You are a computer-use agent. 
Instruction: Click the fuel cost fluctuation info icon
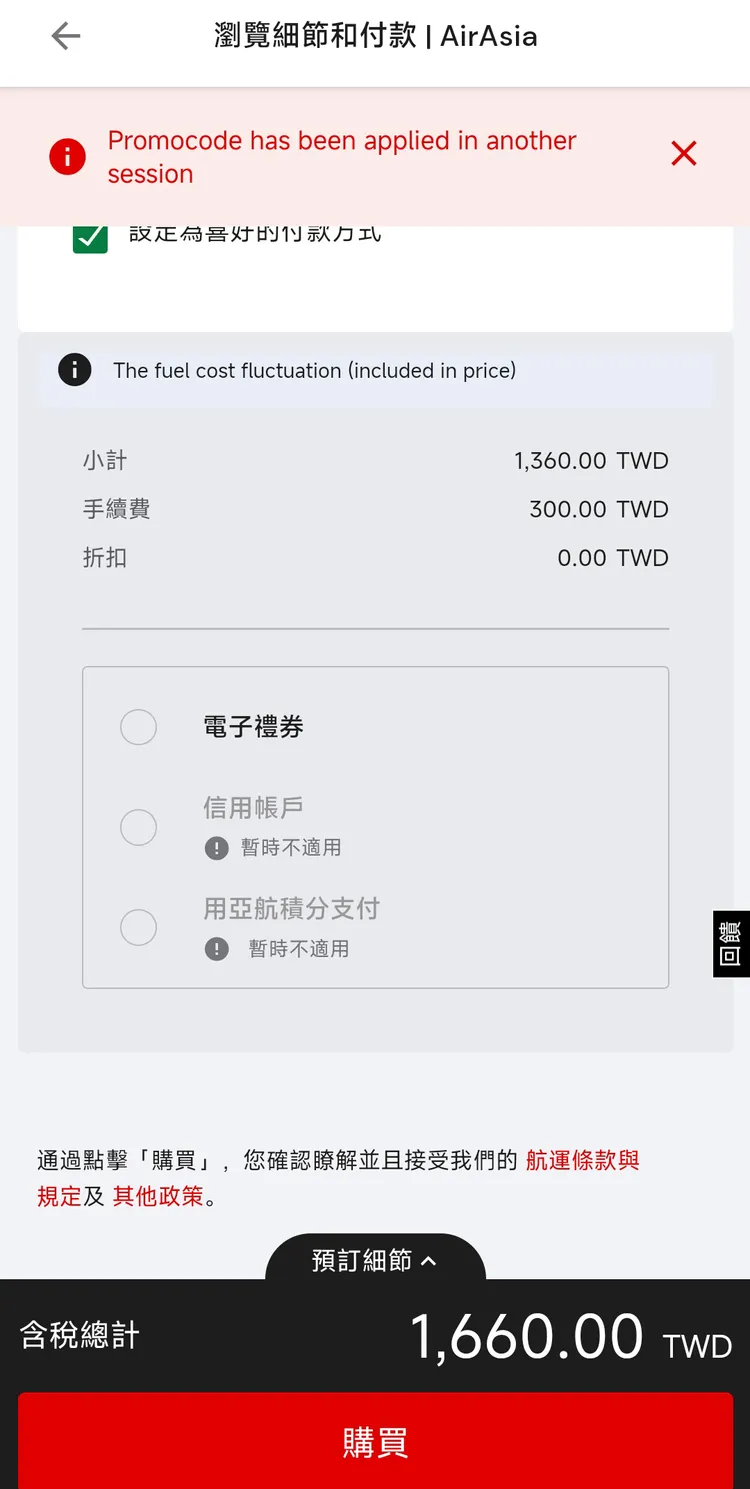[x=75, y=370]
